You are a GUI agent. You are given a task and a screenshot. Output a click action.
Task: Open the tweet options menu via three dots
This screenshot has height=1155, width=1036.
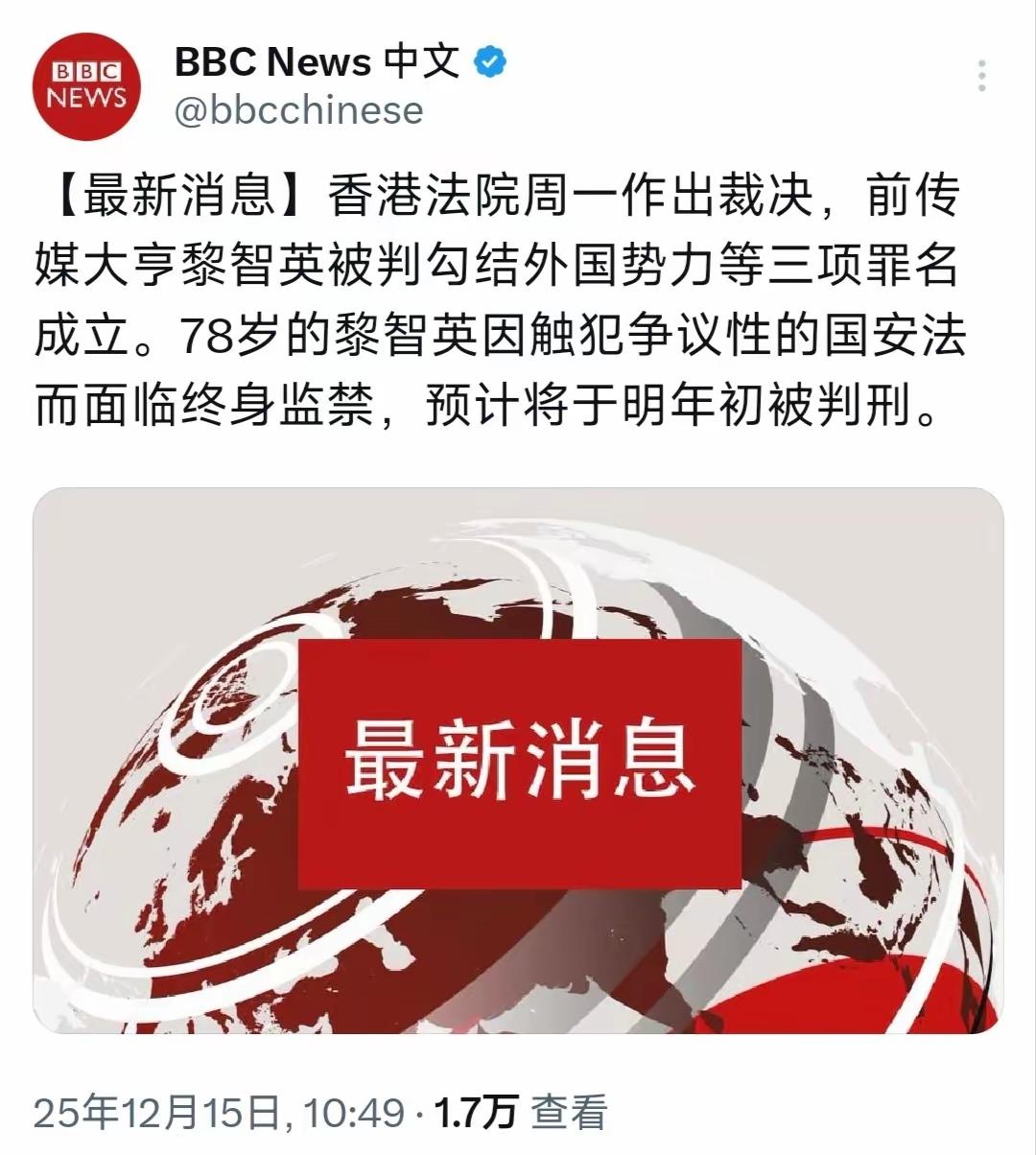click(x=980, y=77)
